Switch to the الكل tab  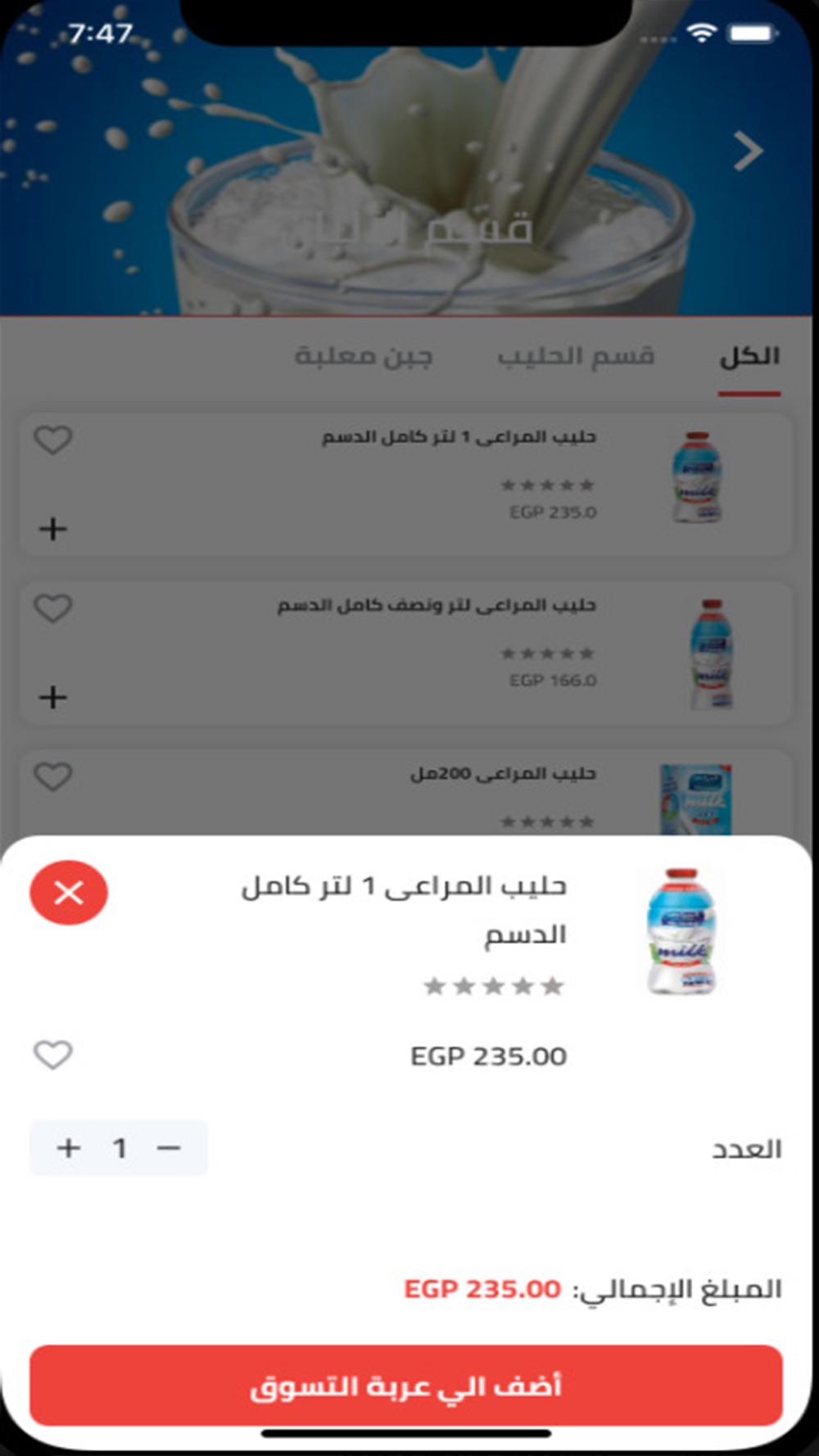point(749,357)
